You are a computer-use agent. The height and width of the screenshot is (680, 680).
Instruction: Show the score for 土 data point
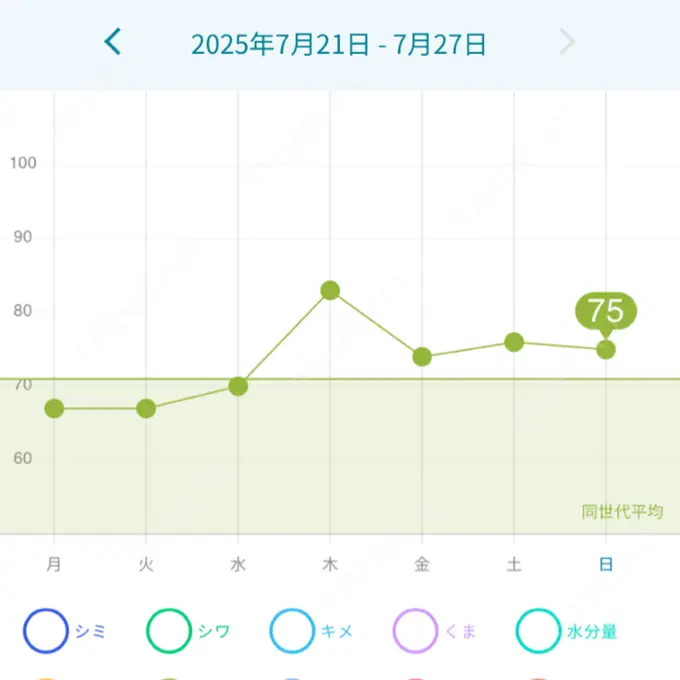[x=514, y=342]
